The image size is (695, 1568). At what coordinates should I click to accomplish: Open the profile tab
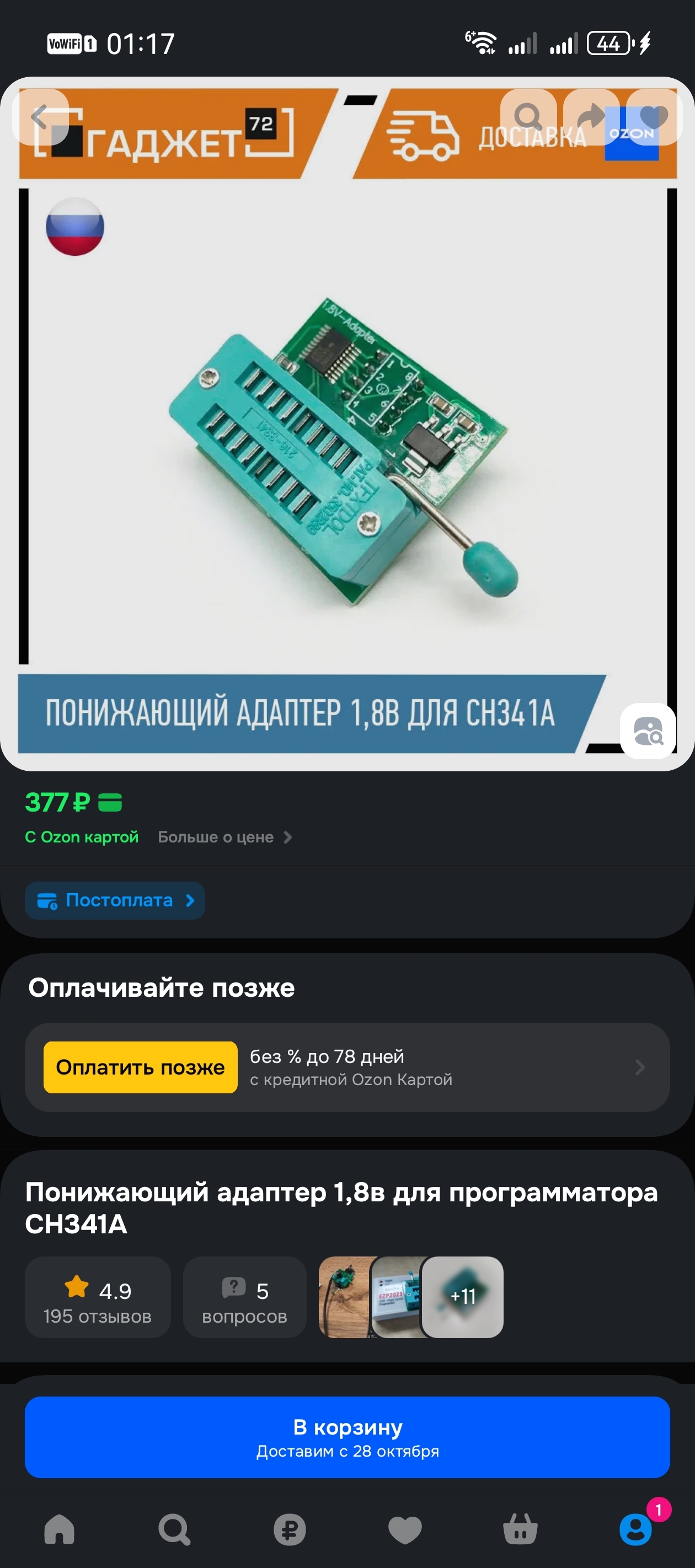coord(635,1529)
